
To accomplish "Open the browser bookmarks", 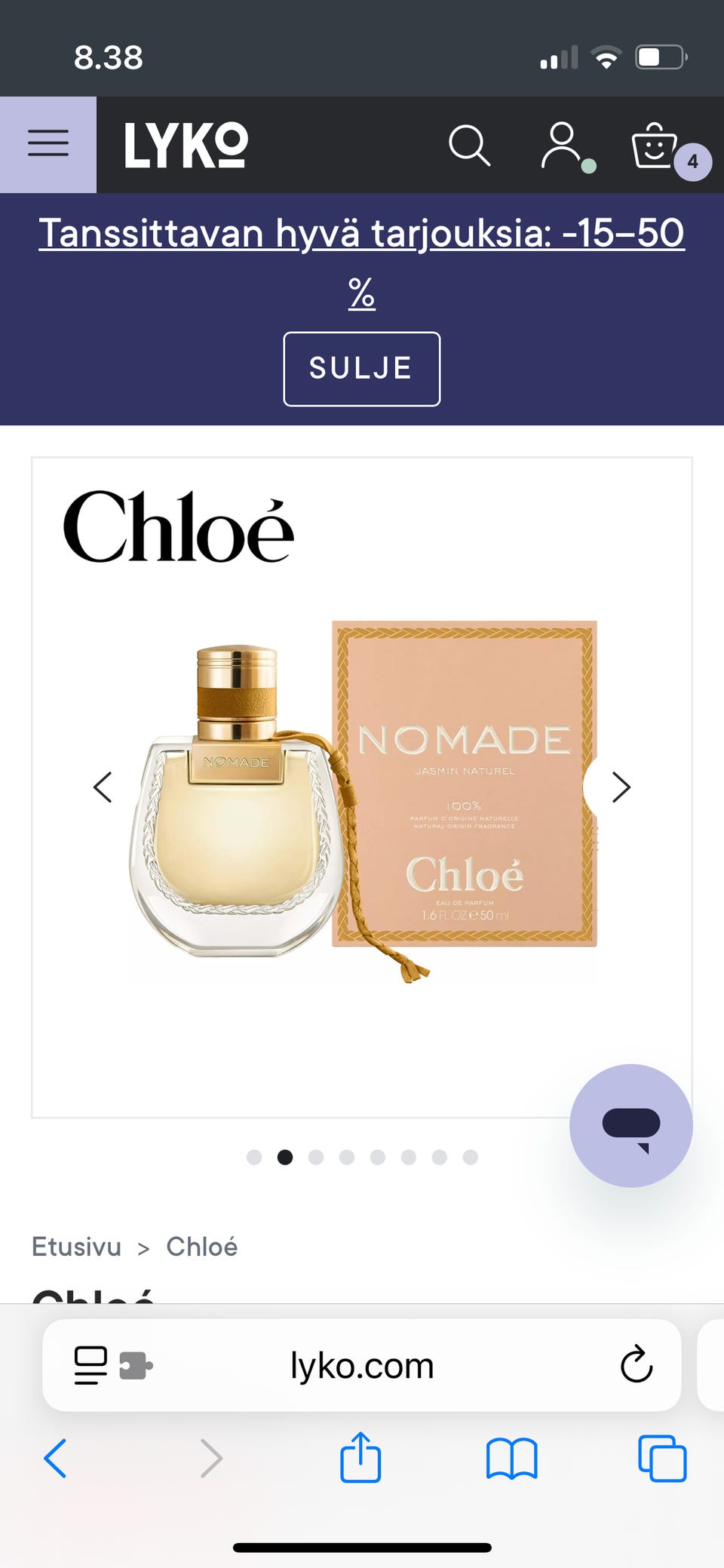I will click(x=511, y=1458).
